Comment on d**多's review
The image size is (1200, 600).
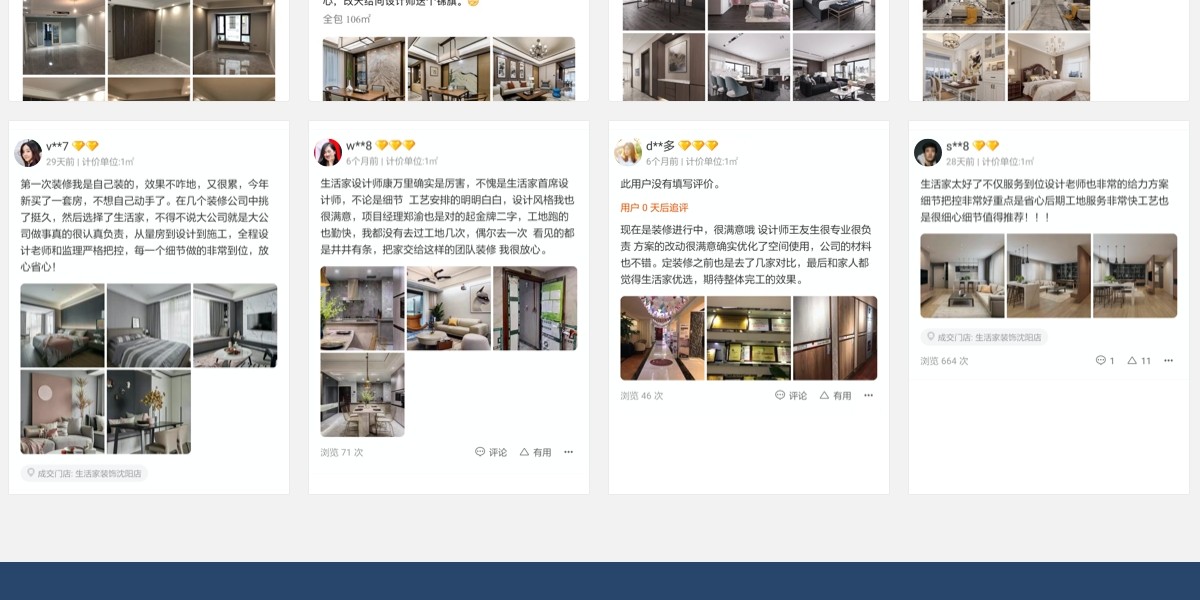point(791,395)
